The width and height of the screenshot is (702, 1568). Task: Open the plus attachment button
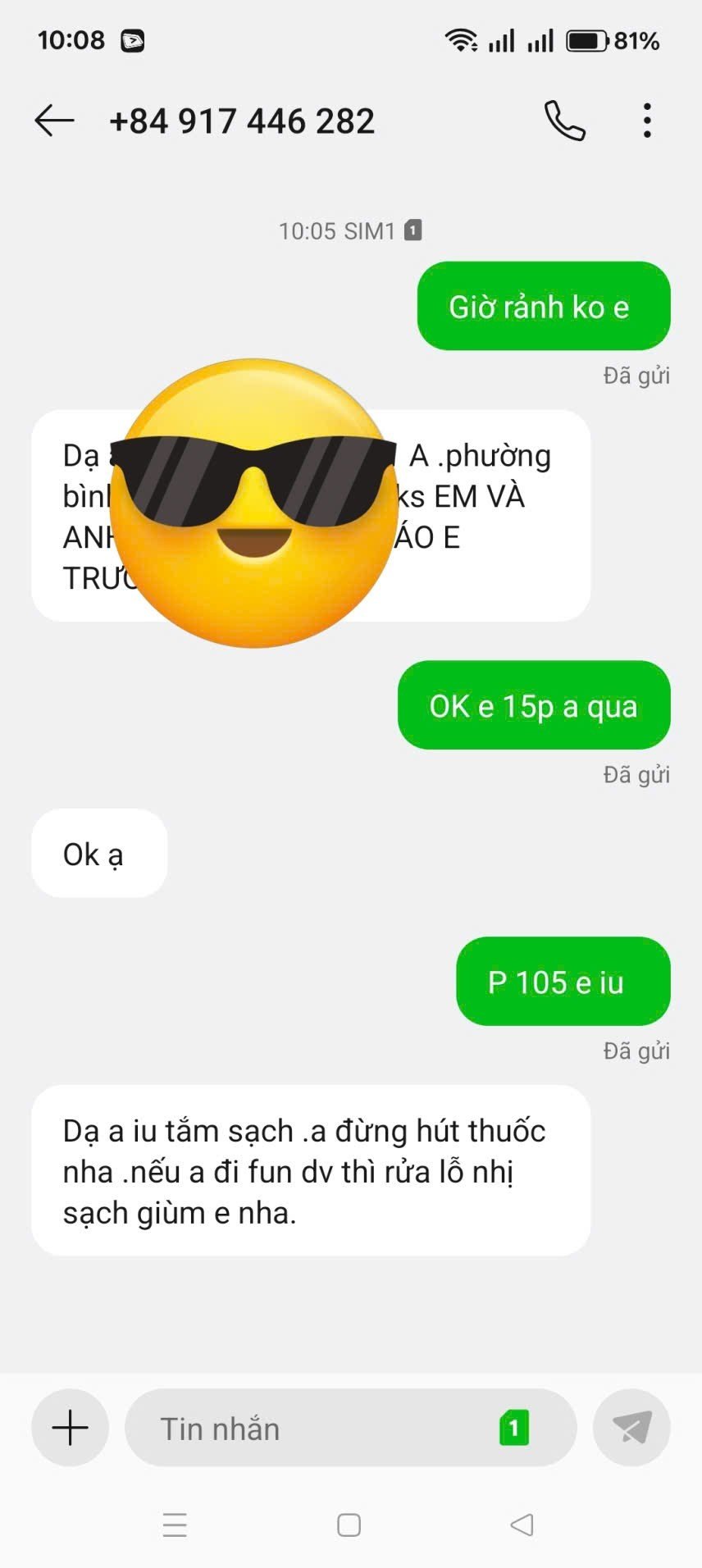71,1428
